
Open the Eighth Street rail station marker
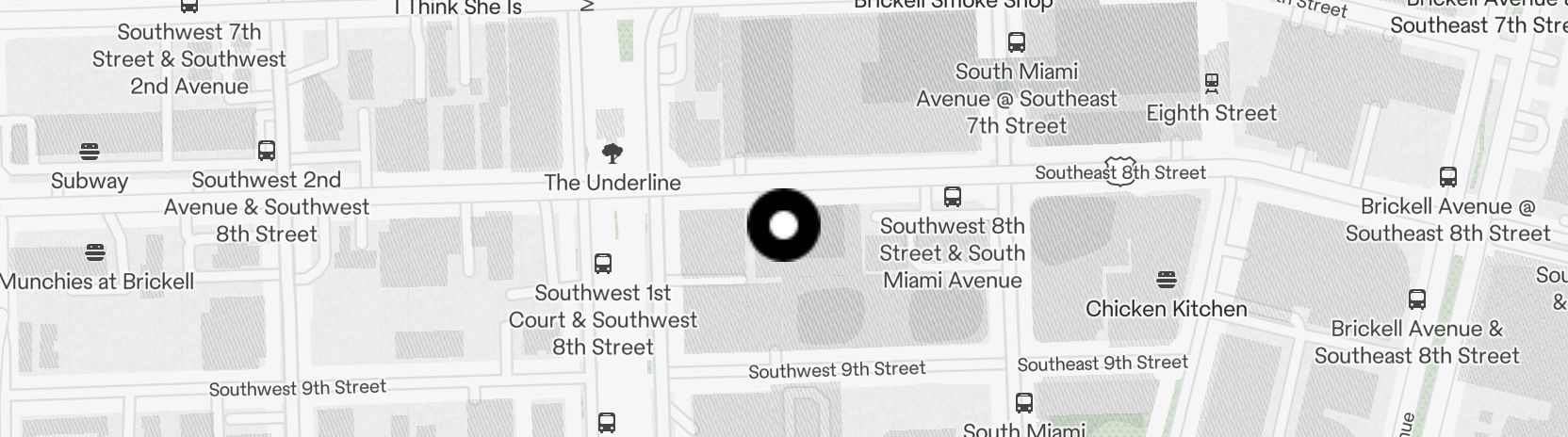[x=1212, y=84]
